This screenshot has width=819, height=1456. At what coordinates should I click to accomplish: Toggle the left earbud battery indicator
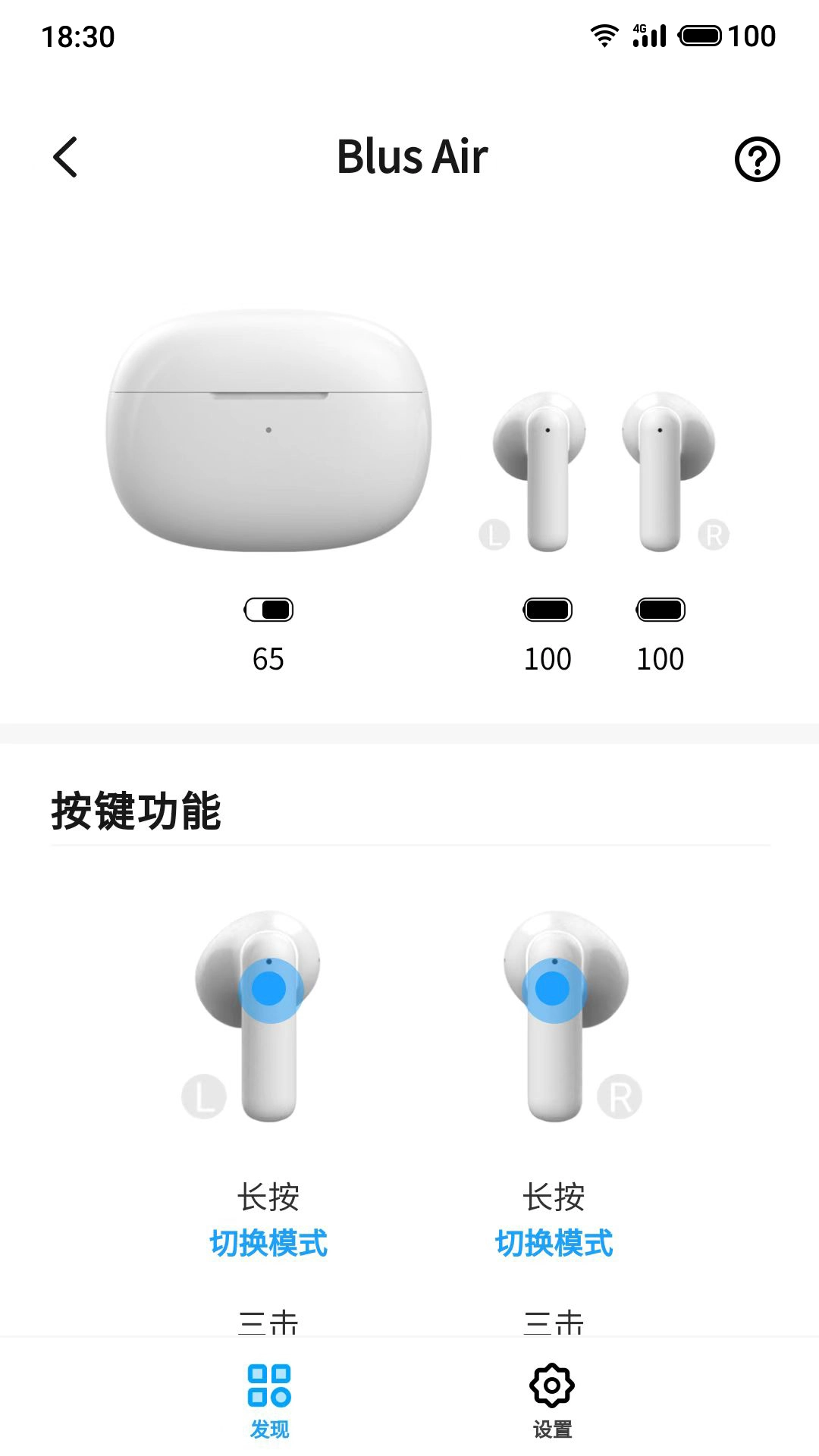point(548,609)
